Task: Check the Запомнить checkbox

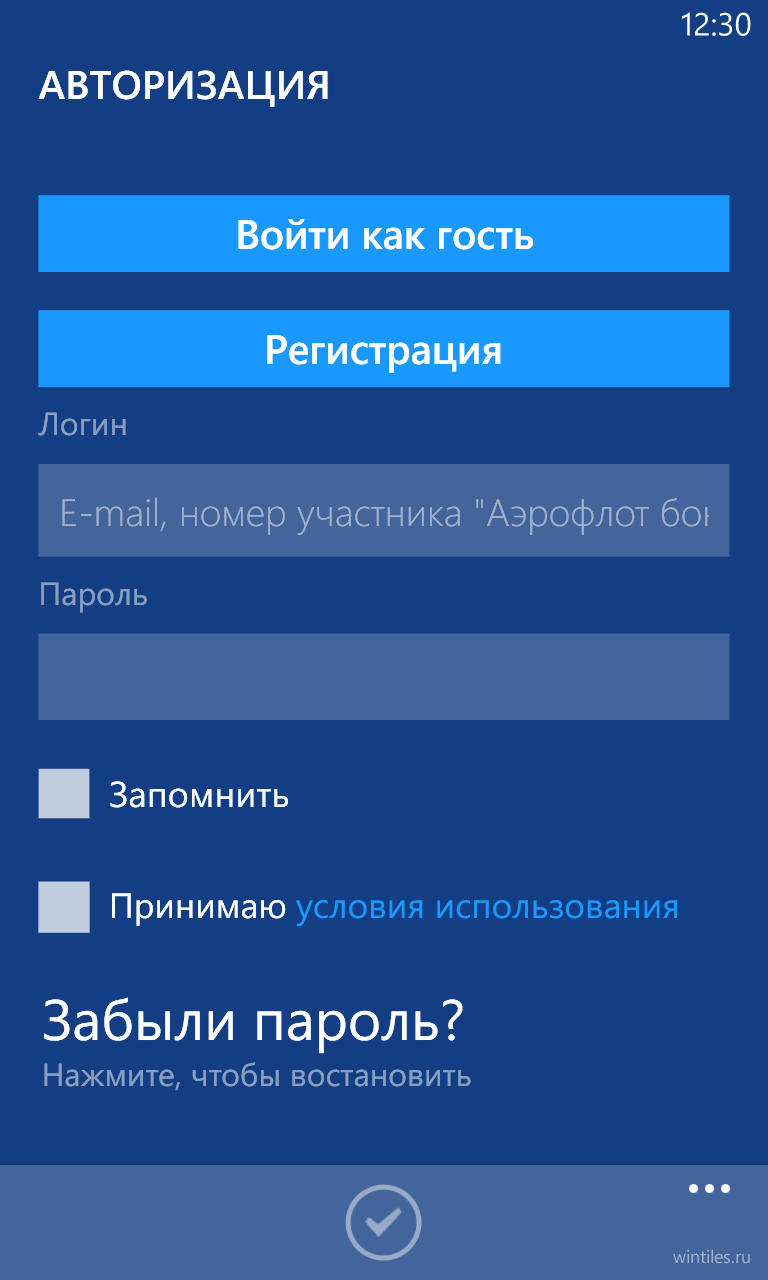Action: point(64,794)
